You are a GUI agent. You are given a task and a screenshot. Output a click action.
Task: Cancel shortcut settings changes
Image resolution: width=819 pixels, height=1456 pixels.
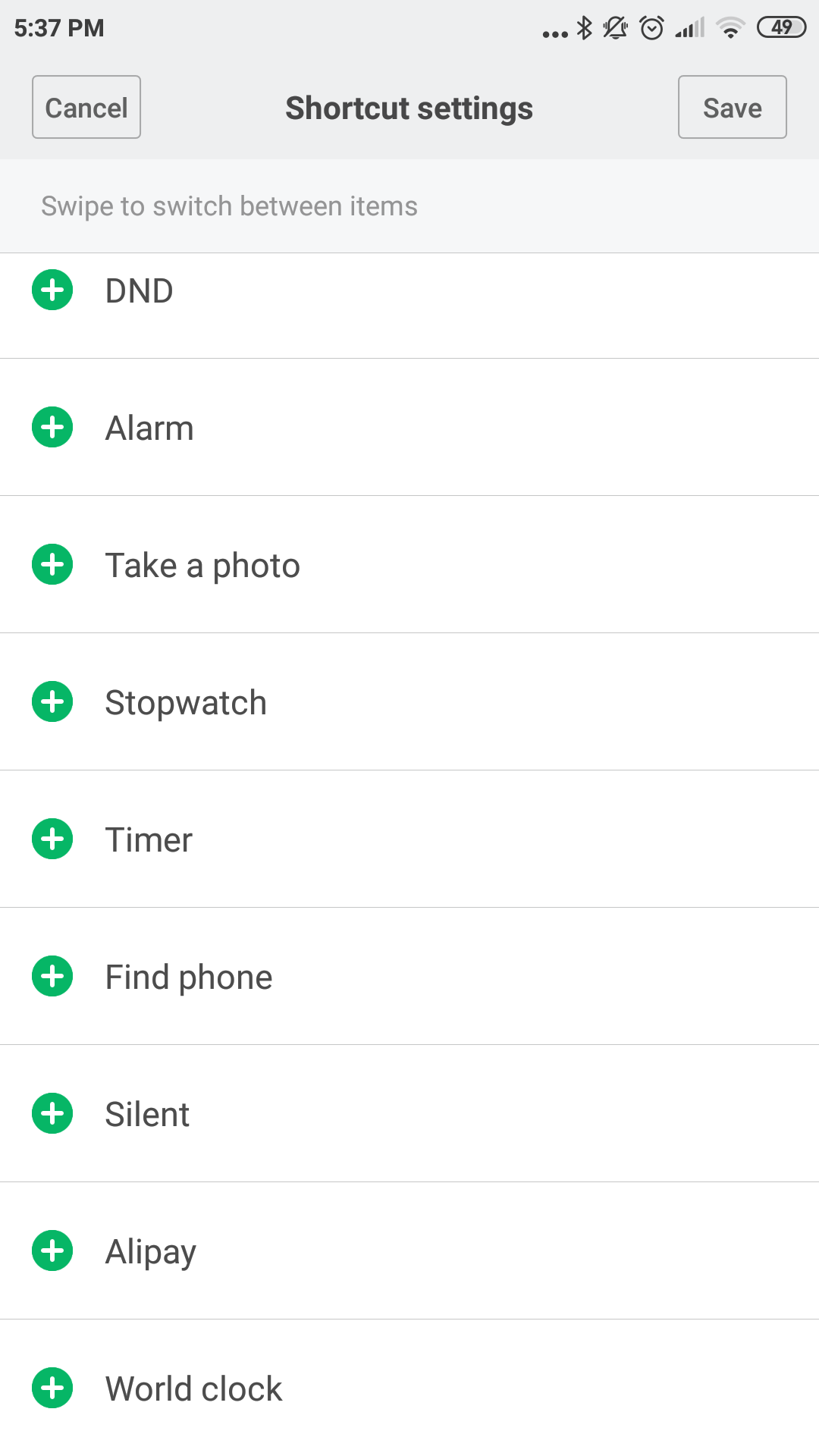(x=86, y=107)
